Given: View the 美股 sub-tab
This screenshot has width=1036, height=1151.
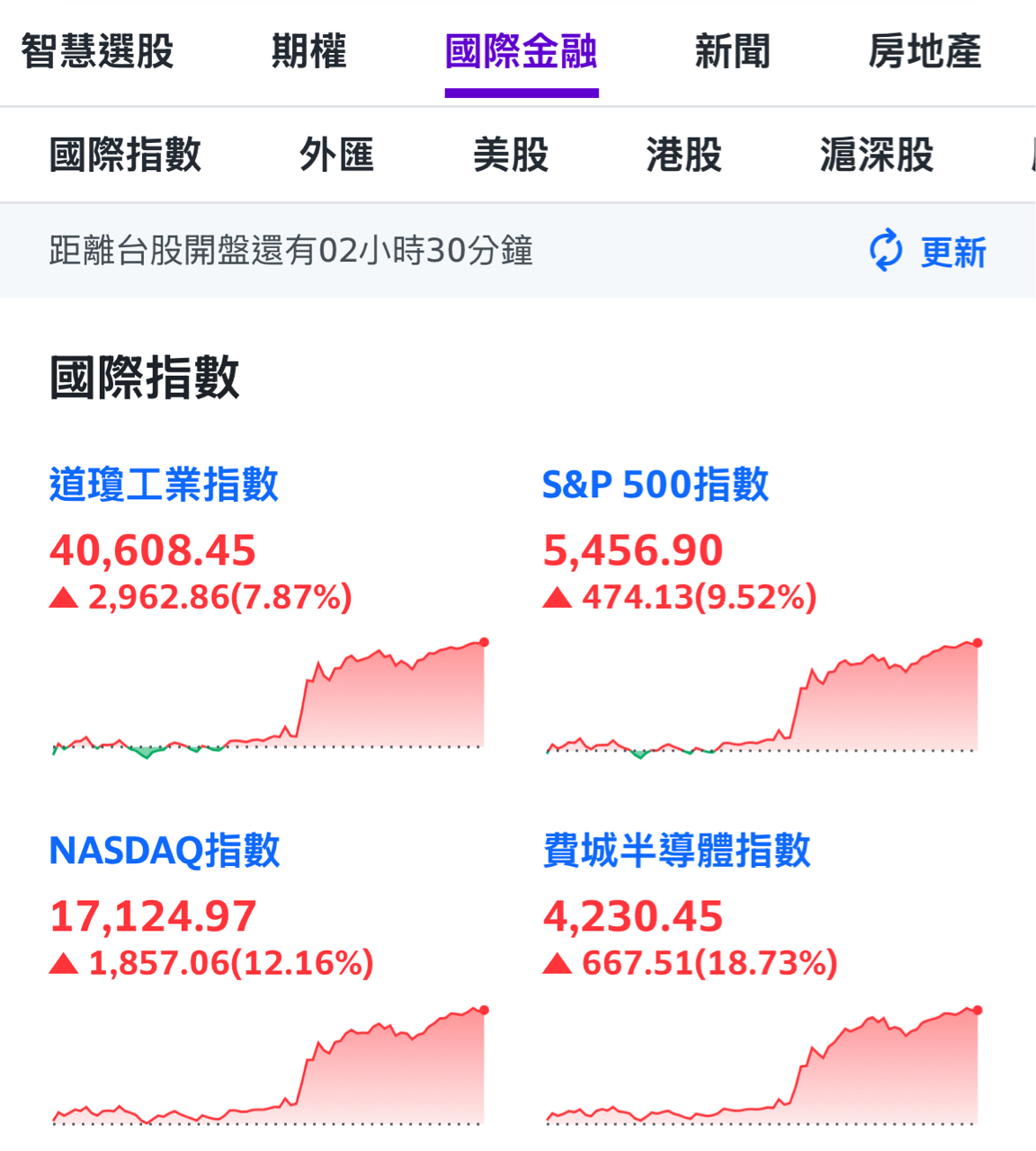Looking at the screenshot, I should tap(511, 155).
